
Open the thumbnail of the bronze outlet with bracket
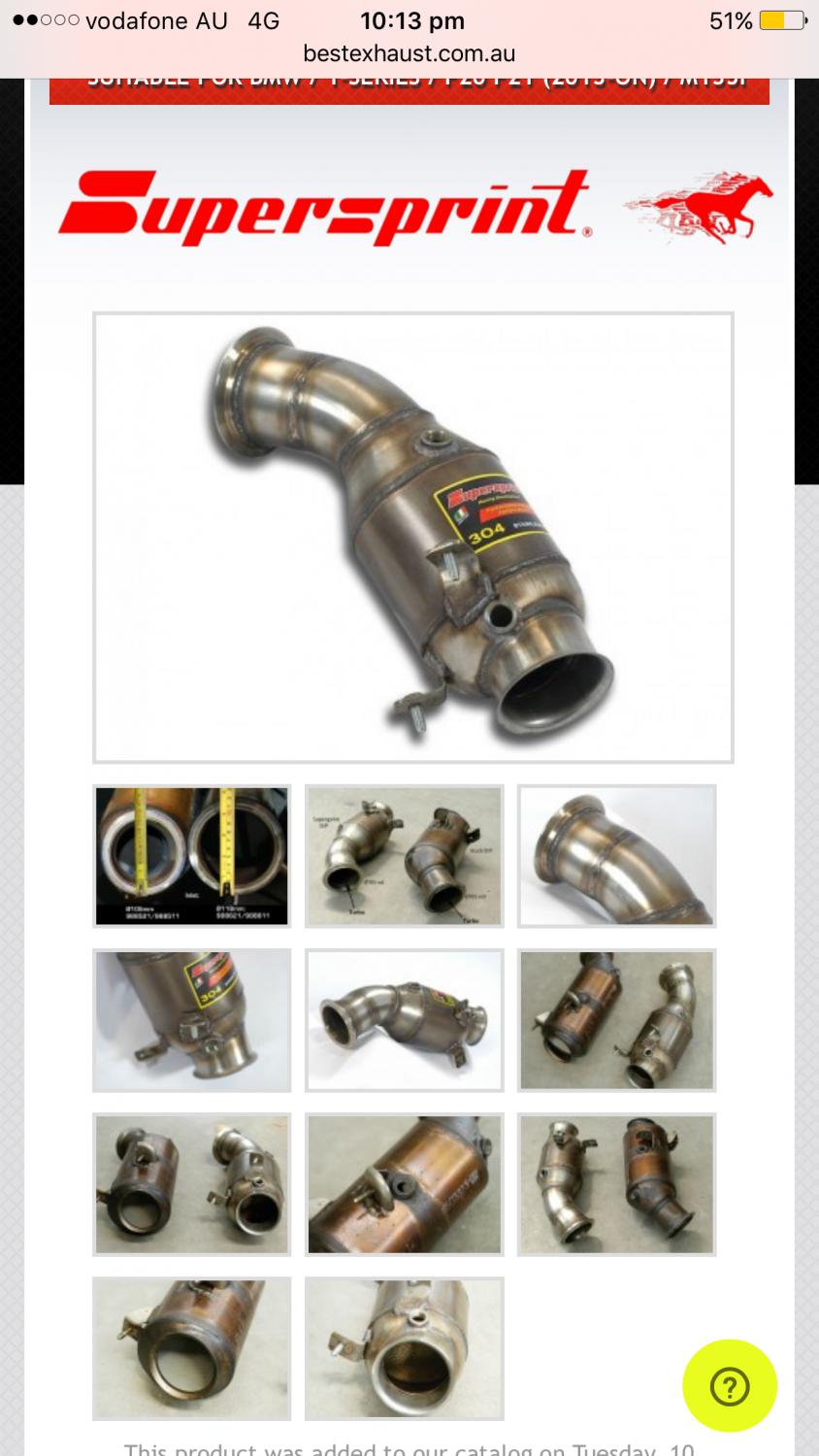[192, 1348]
